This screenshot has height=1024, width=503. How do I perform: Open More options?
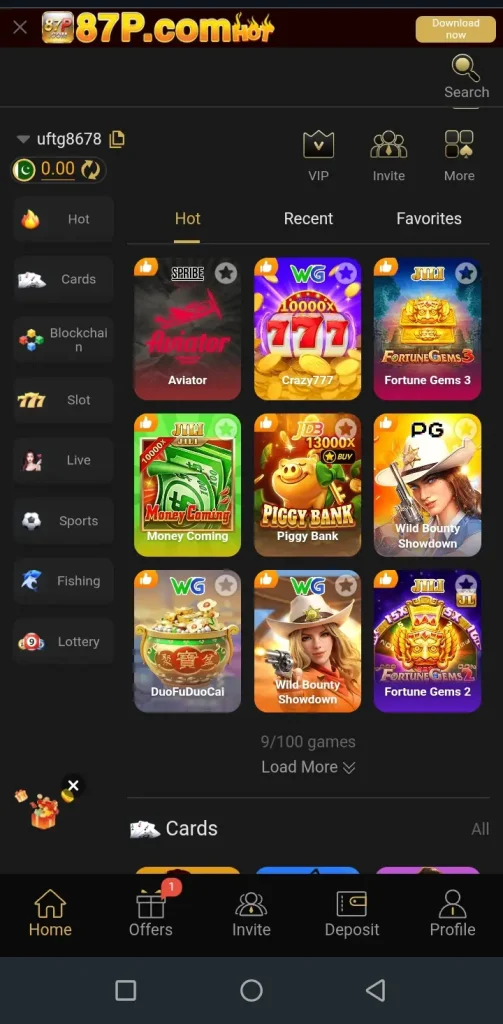pos(459,156)
